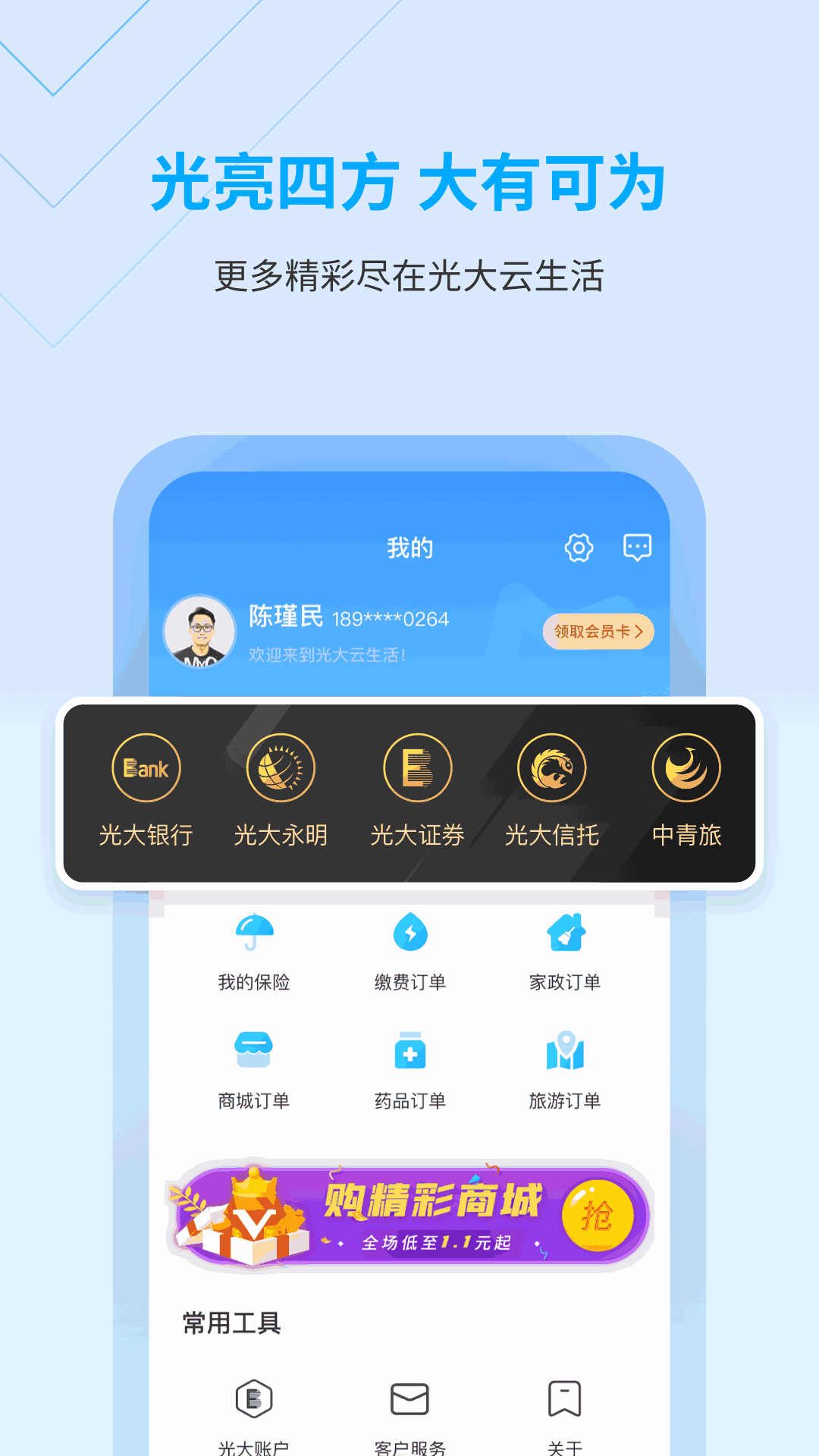The height and width of the screenshot is (1456, 819).
Task: Select the 光大永明 icon
Action: 281,767
